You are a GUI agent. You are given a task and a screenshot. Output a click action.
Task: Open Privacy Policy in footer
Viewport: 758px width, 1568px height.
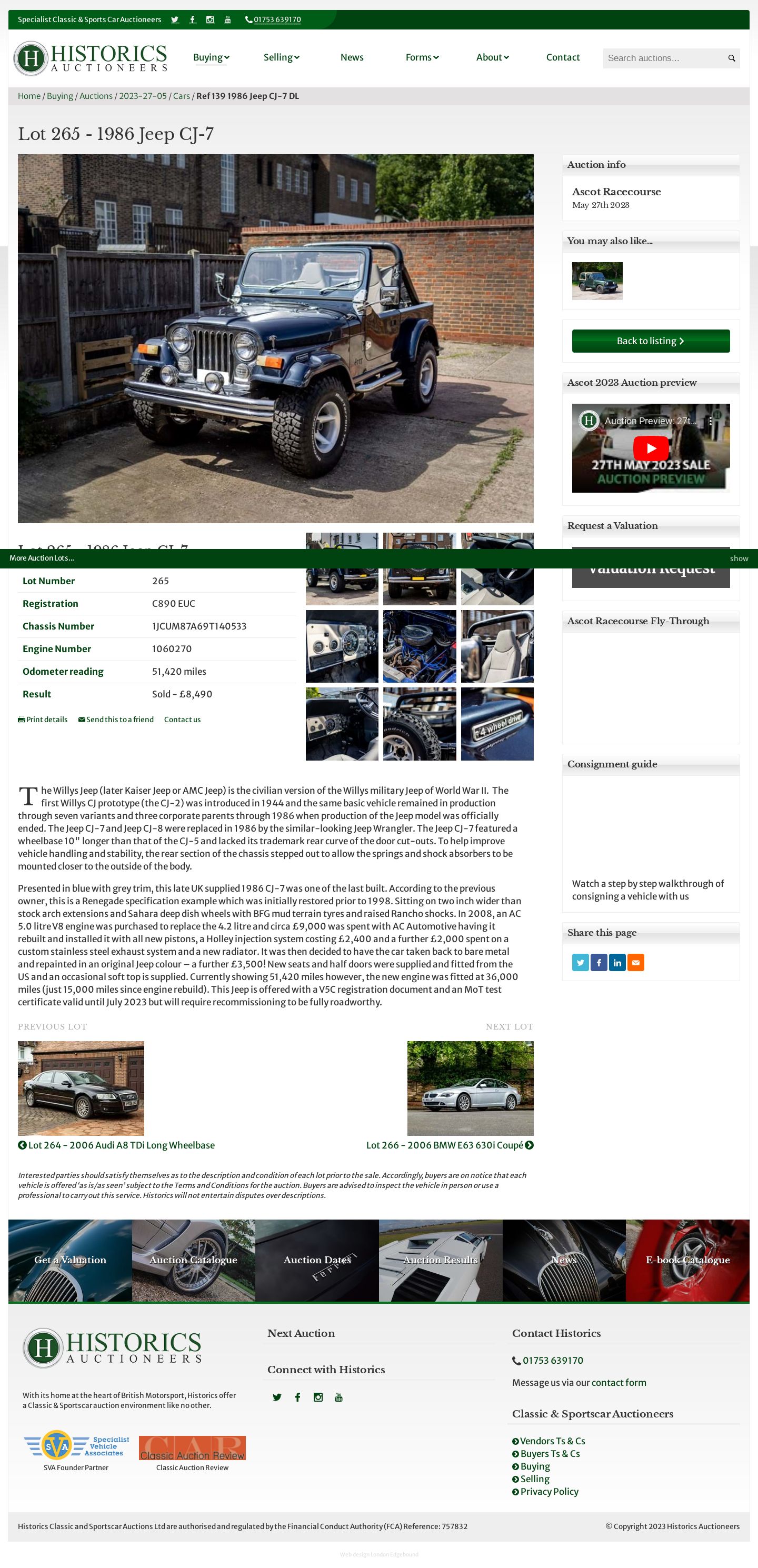pos(548,1491)
